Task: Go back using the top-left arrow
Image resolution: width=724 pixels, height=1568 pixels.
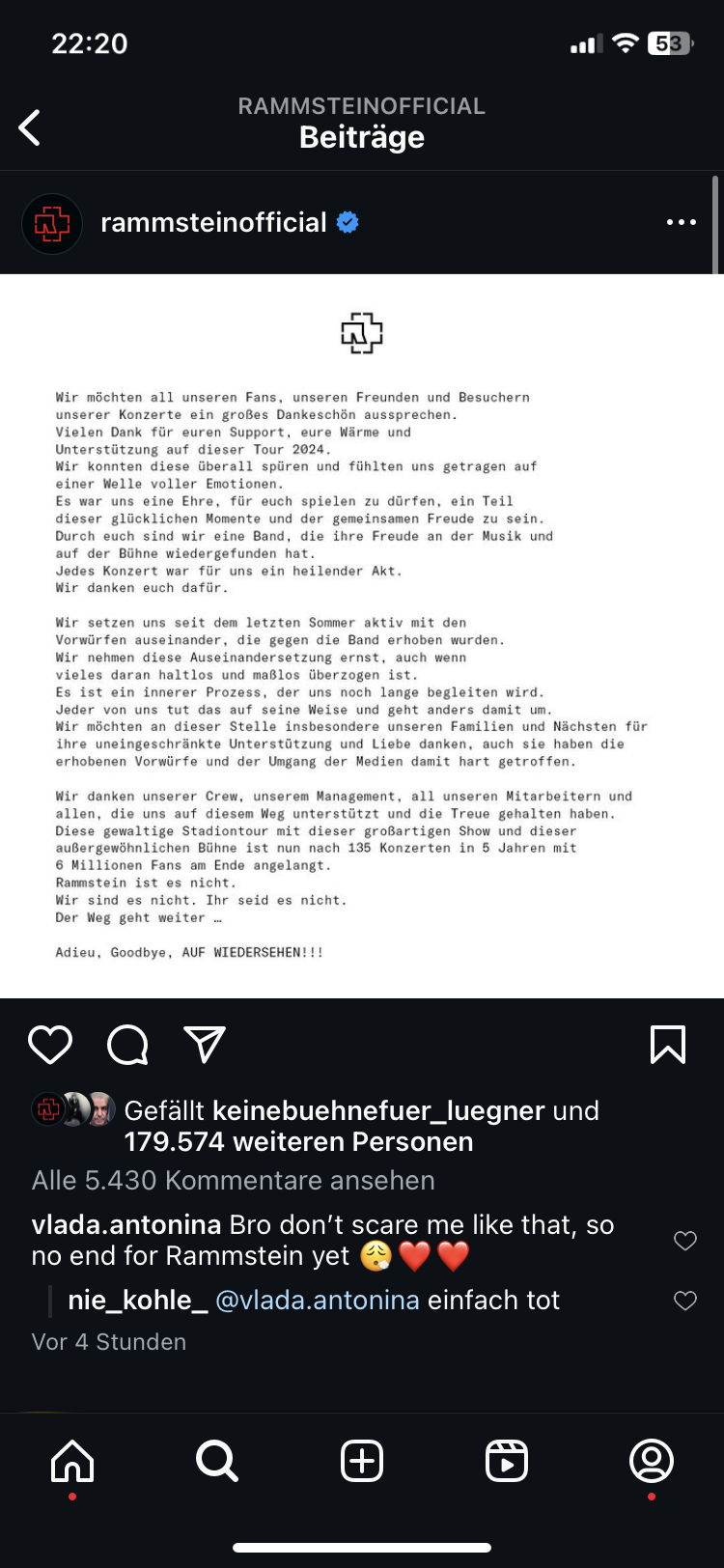Action: (x=30, y=127)
